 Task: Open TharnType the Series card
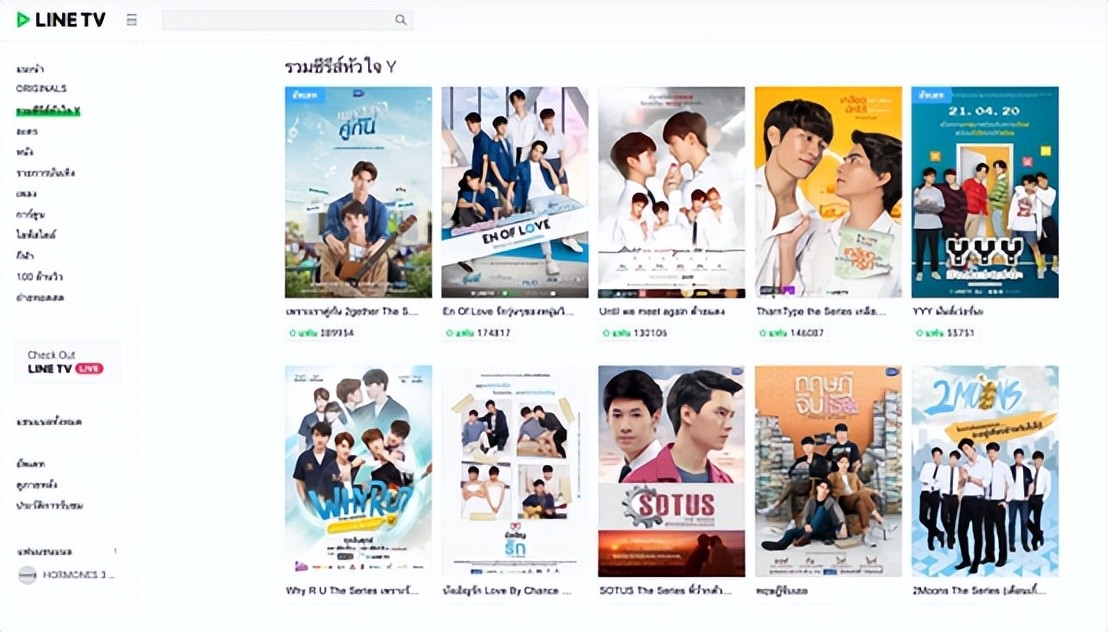(x=828, y=192)
